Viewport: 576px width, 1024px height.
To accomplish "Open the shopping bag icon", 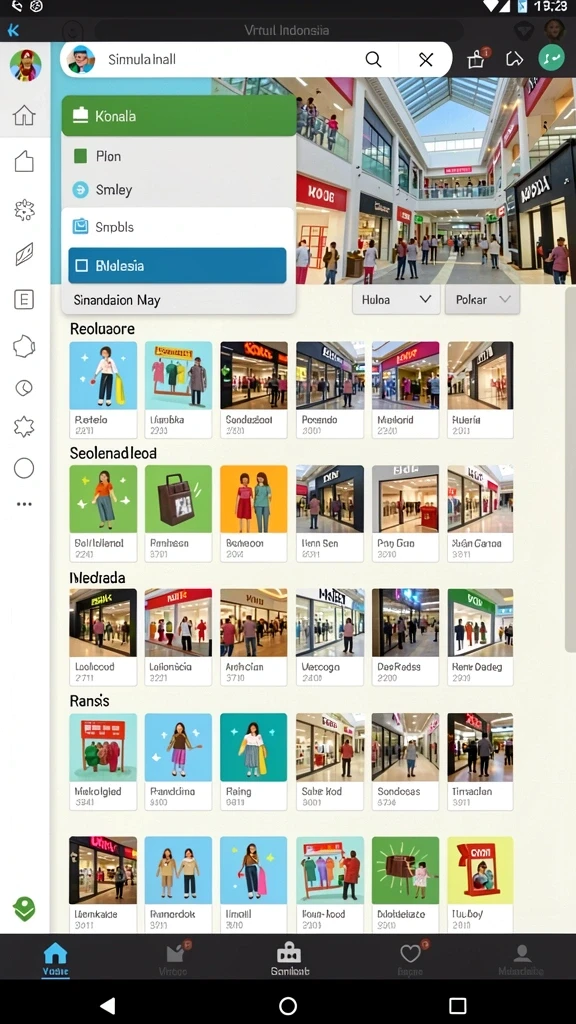I will pos(476,59).
